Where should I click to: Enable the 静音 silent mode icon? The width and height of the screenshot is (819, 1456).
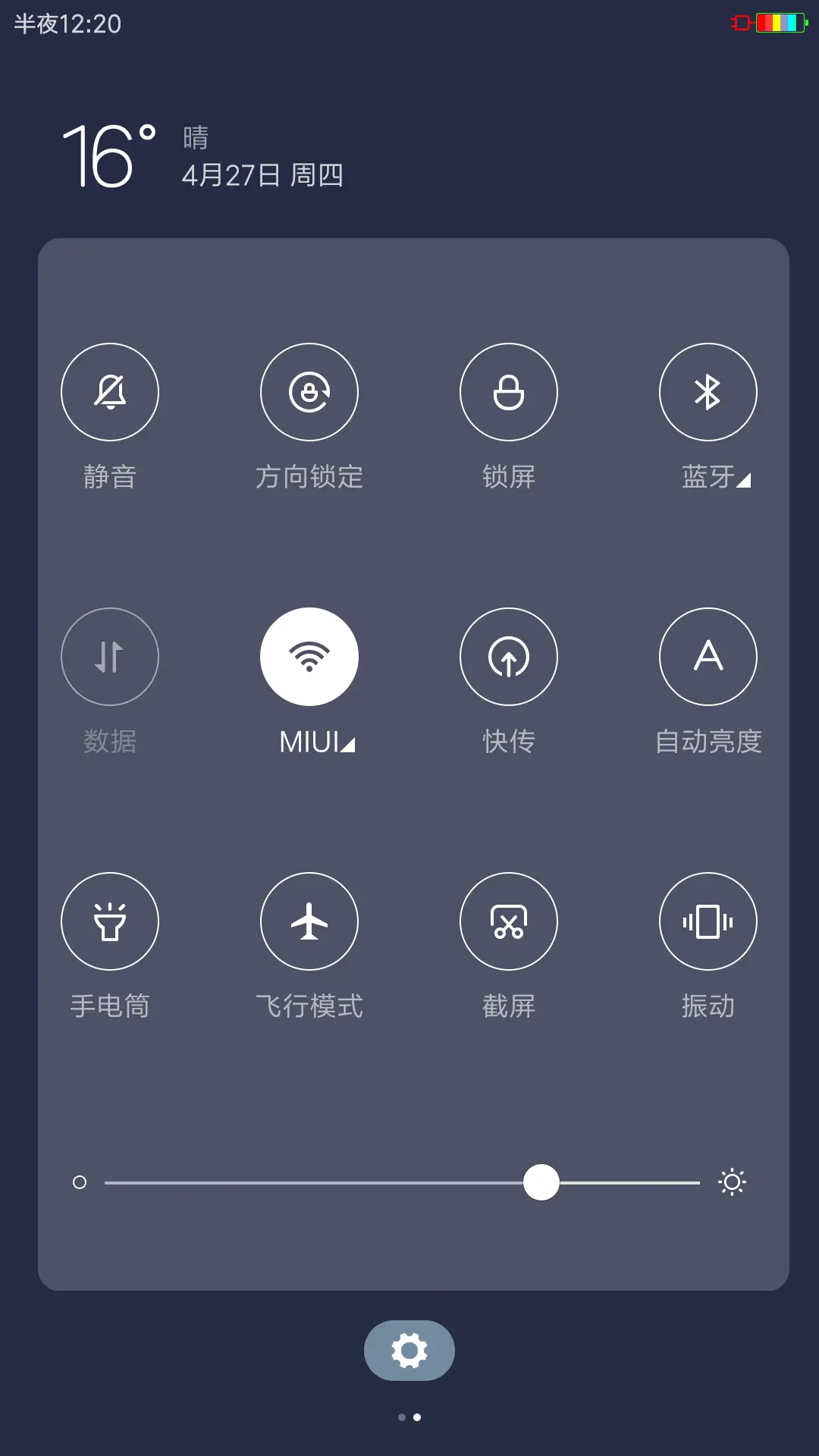point(110,391)
